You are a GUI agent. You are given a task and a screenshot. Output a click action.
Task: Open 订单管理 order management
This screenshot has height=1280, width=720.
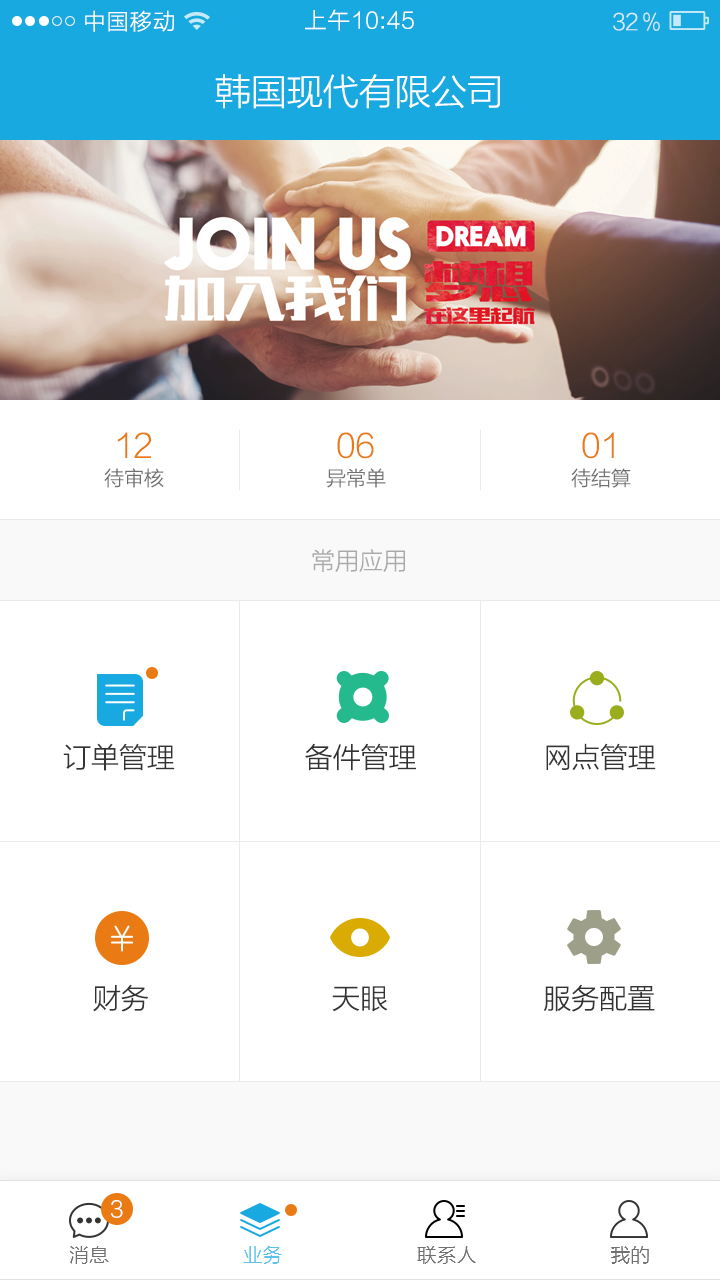coord(120,722)
